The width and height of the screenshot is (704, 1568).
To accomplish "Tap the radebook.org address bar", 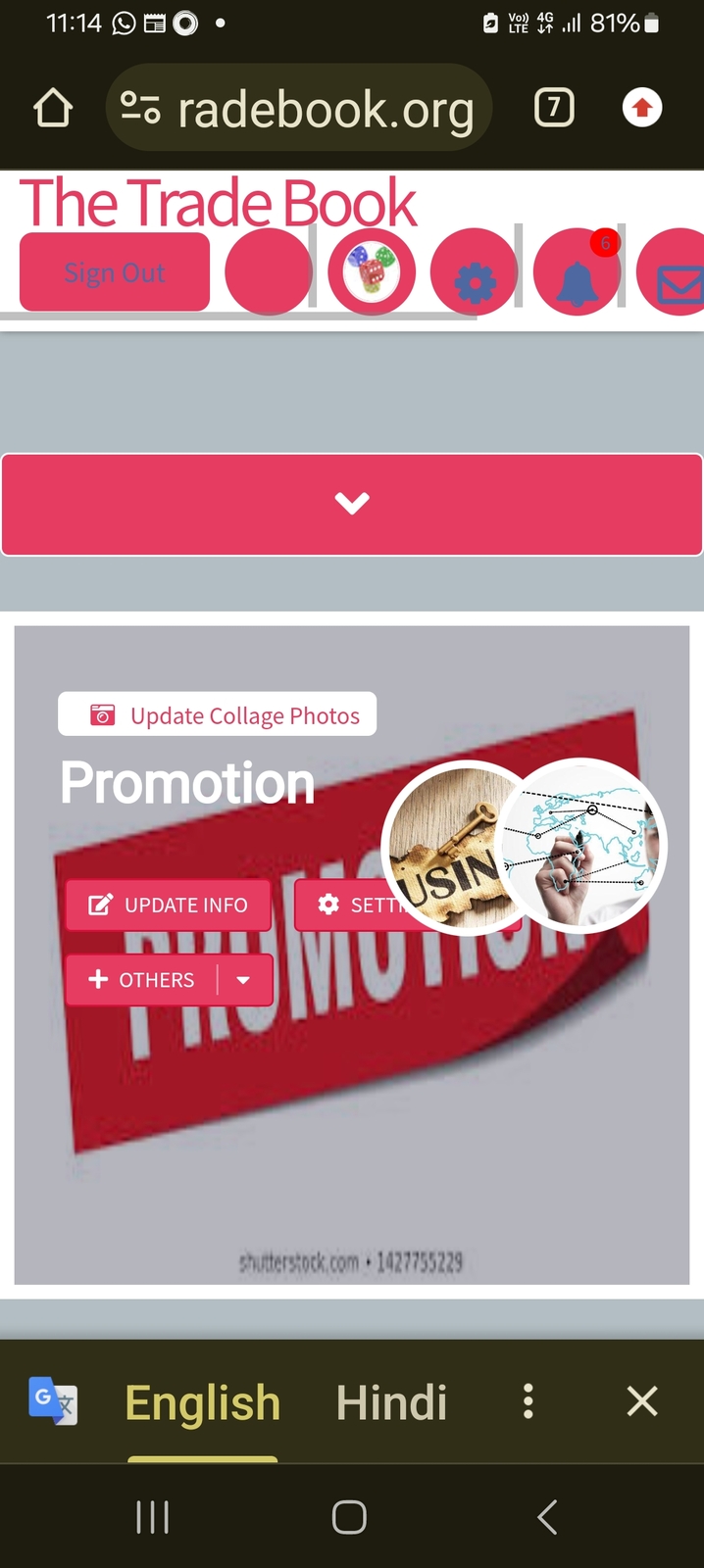I will (298, 108).
